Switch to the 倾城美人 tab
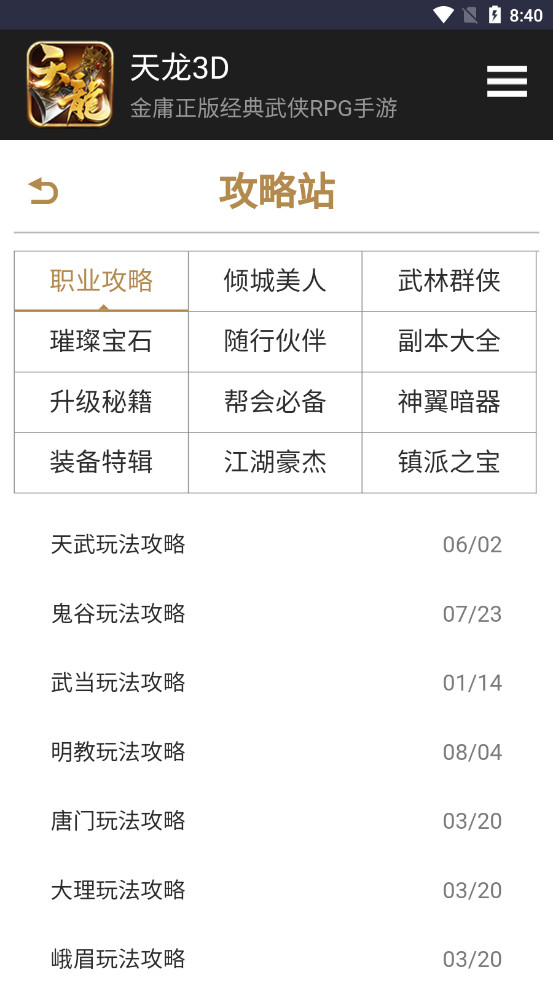553x983 pixels. 275,281
